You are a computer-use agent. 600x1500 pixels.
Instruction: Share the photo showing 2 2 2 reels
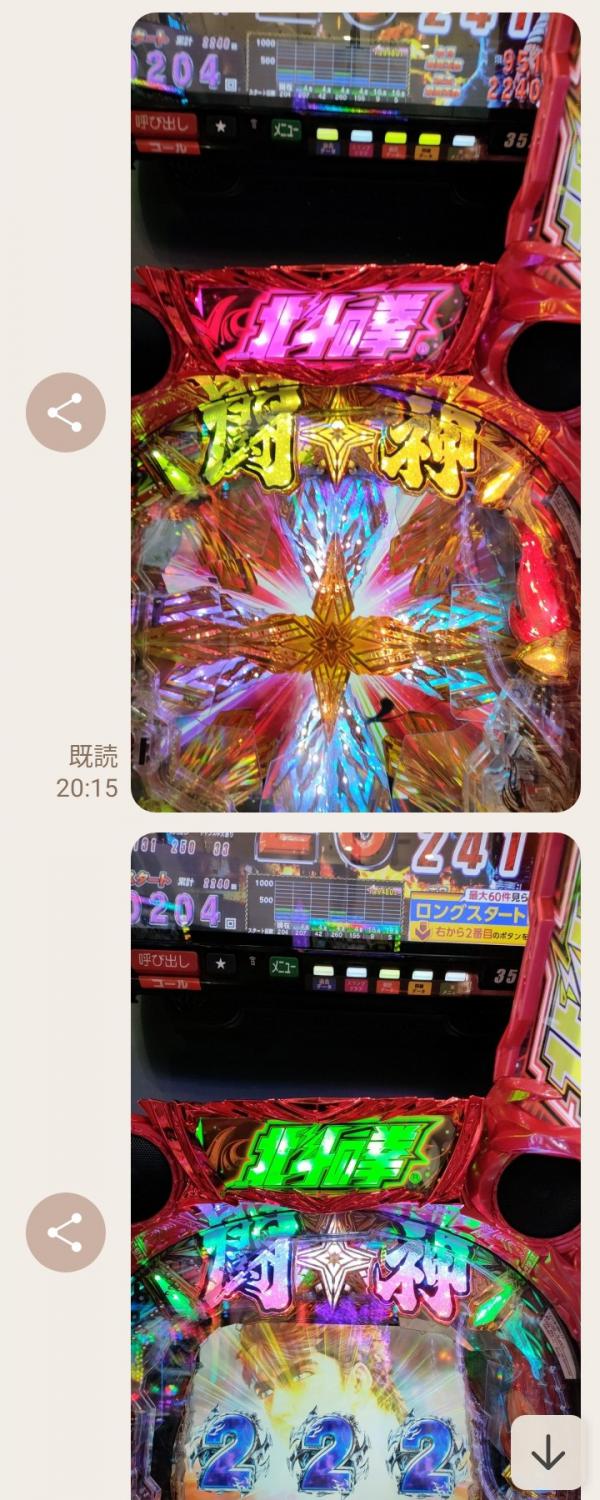coord(65,1232)
